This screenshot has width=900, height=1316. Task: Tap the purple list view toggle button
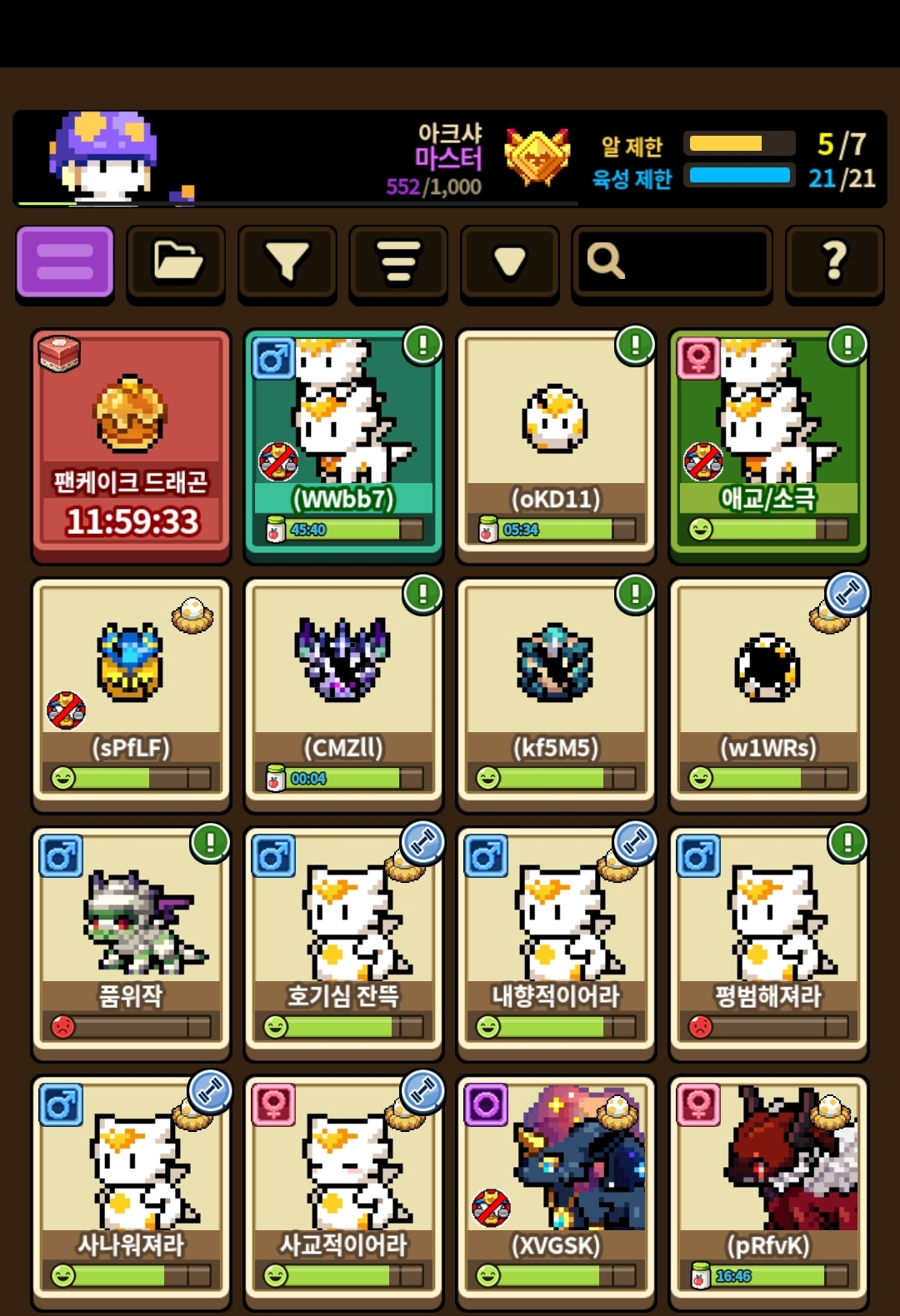pos(65,262)
